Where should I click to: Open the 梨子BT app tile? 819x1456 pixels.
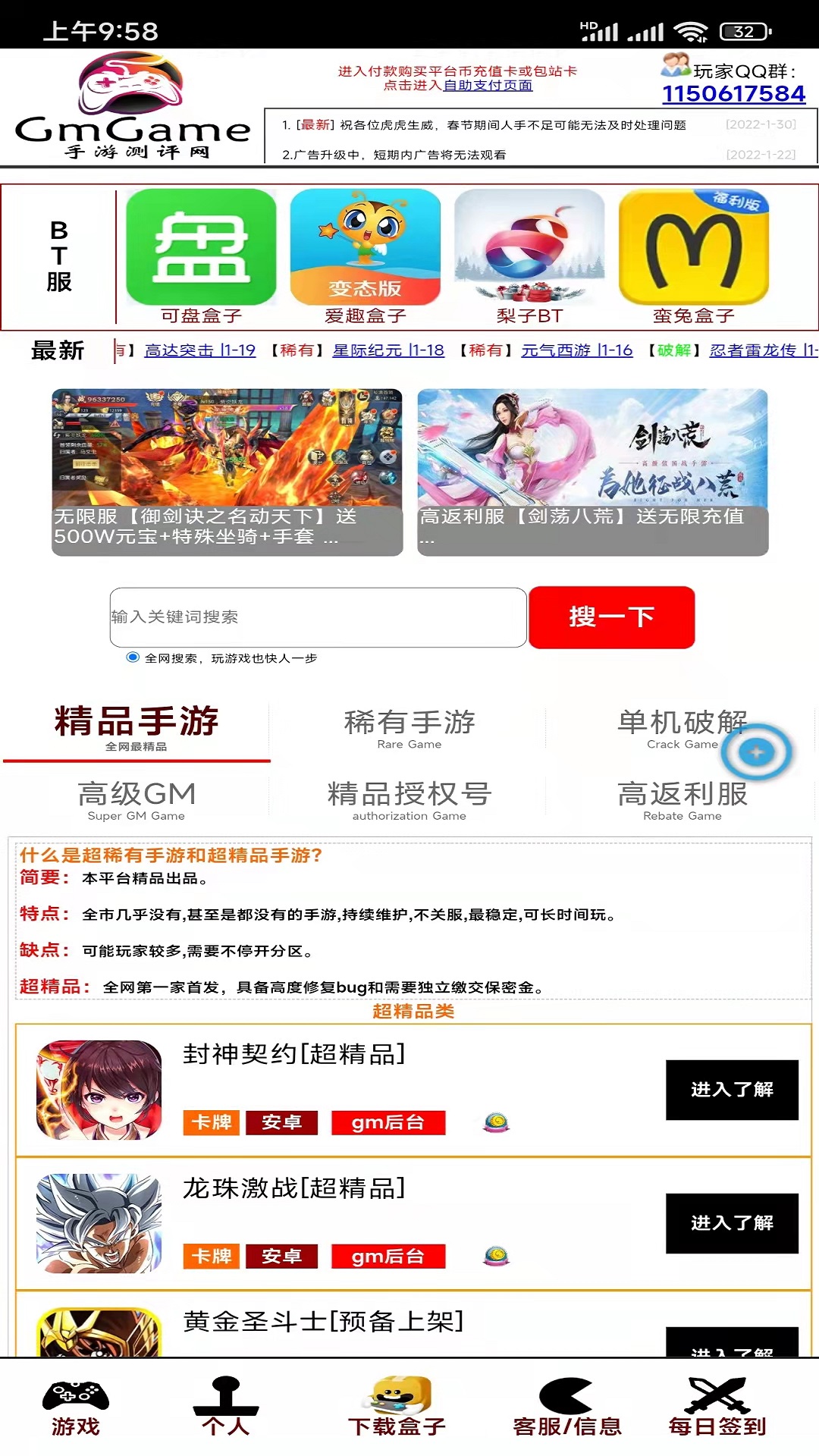(x=529, y=256)
